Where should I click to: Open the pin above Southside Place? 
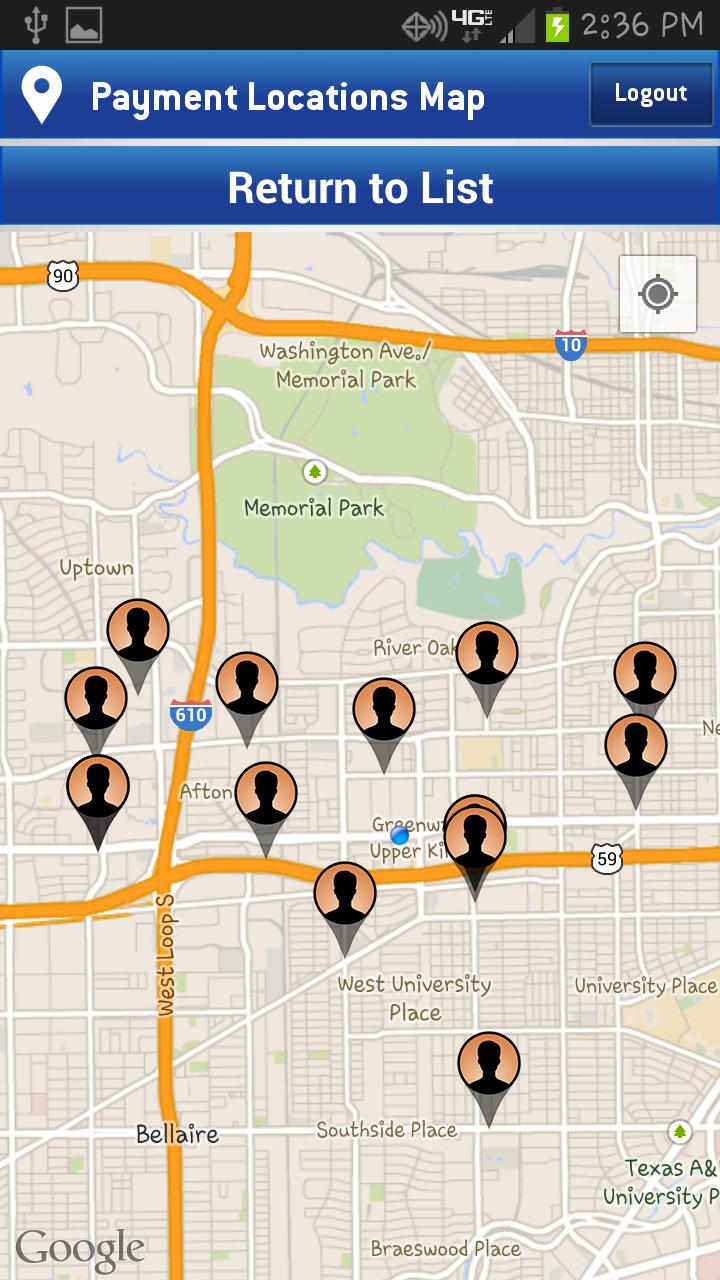[489, 1065]
